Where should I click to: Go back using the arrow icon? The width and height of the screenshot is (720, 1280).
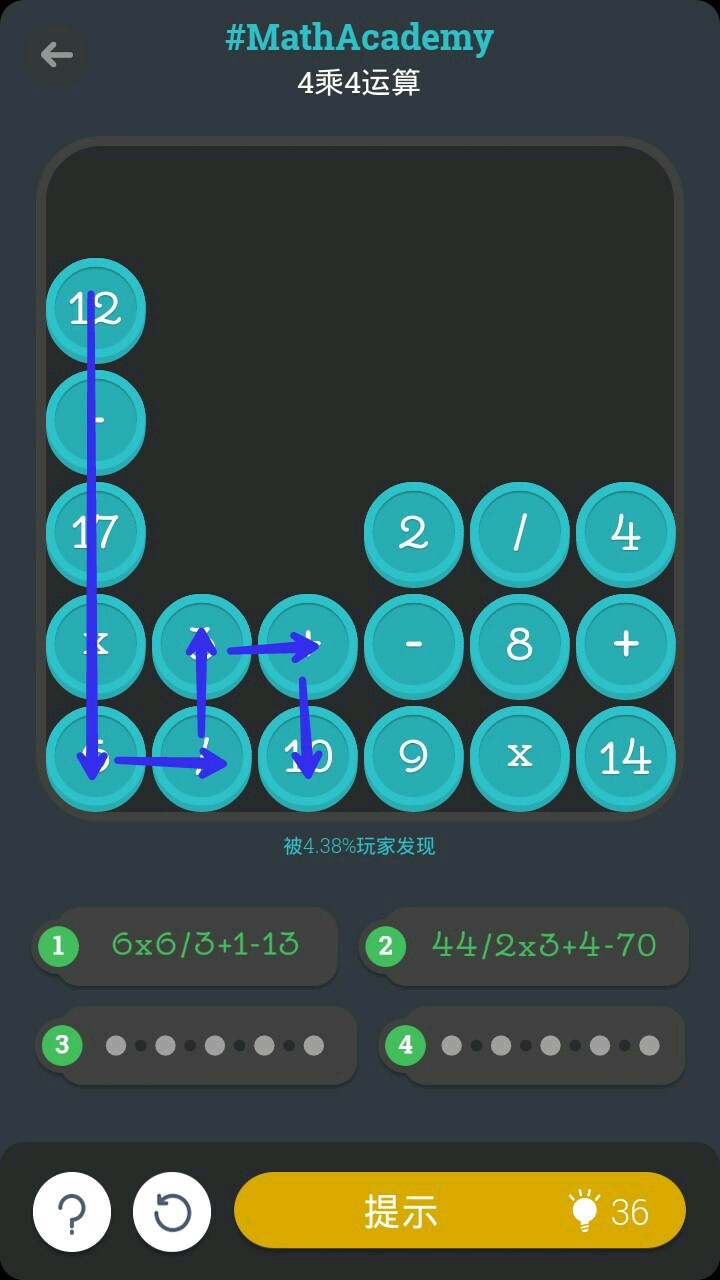tap(56, 54)
